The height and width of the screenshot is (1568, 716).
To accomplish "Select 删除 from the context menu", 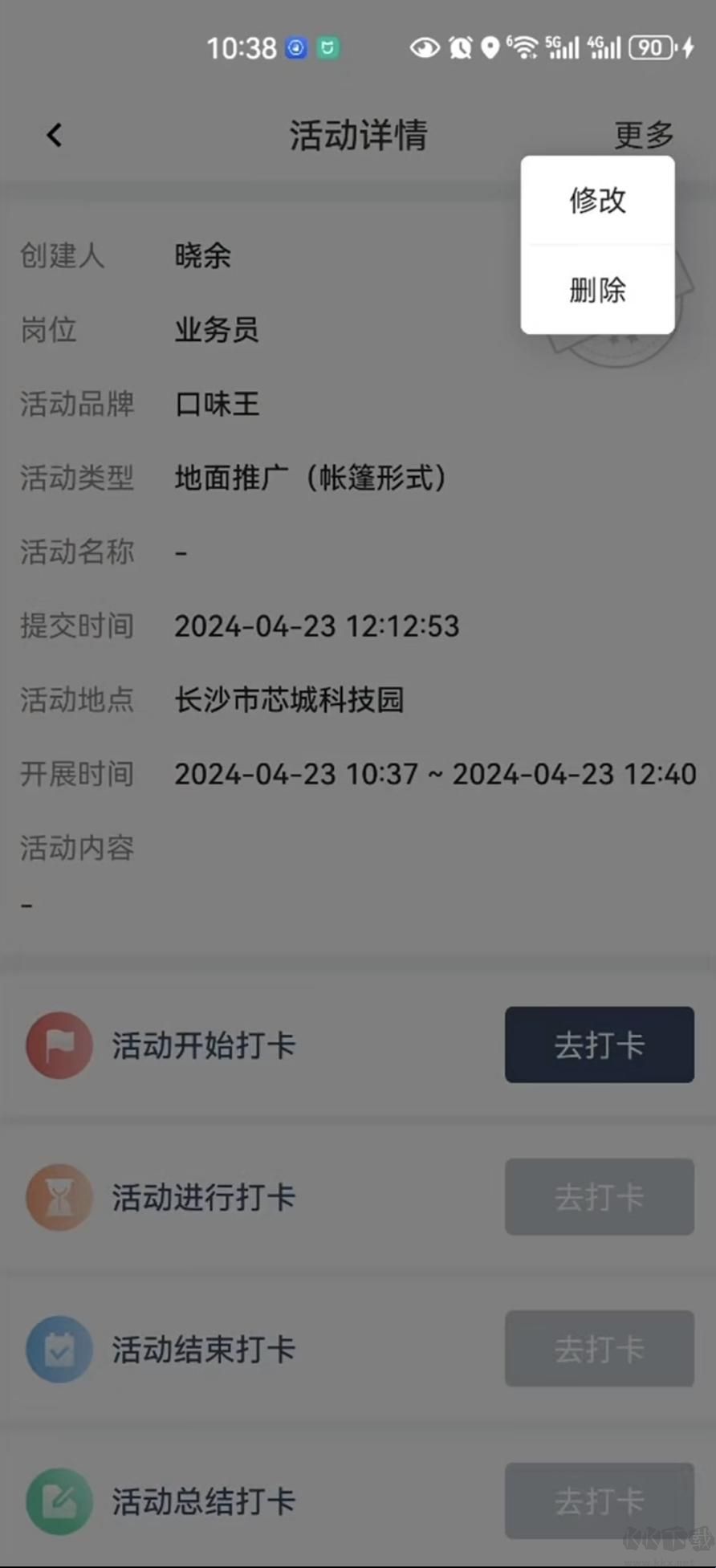I will (597, 291).
